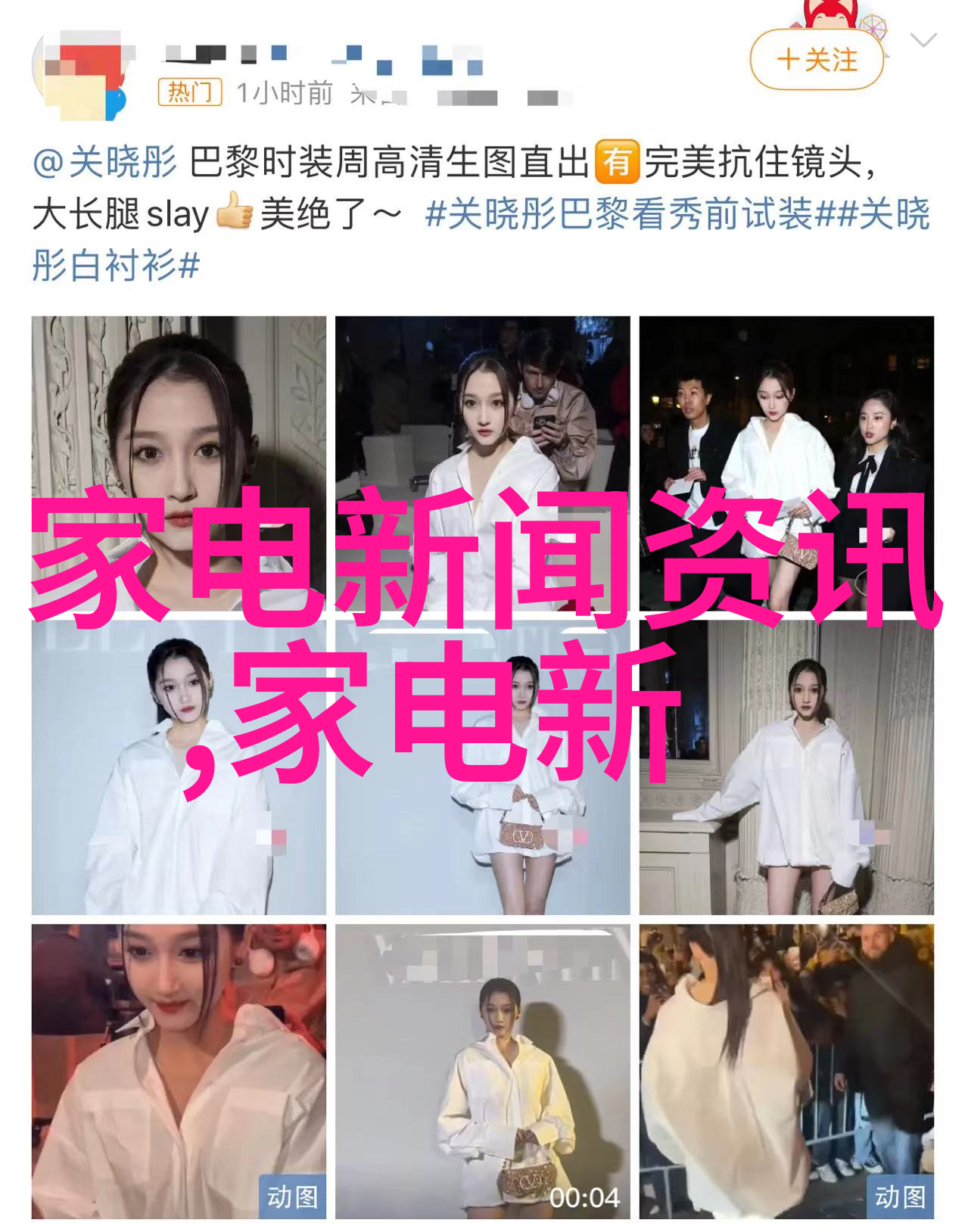
Task: Open the GIF tile showing the crowd barrier
Action: pos(786,1071)
